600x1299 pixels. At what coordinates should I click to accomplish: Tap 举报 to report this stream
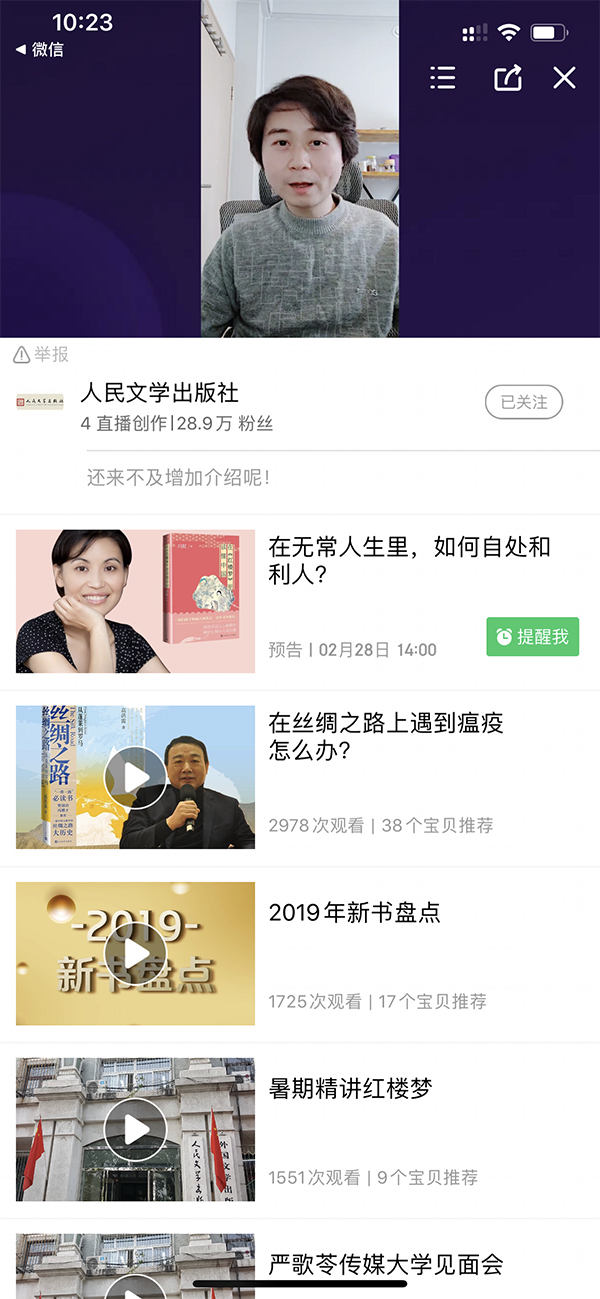42,354
